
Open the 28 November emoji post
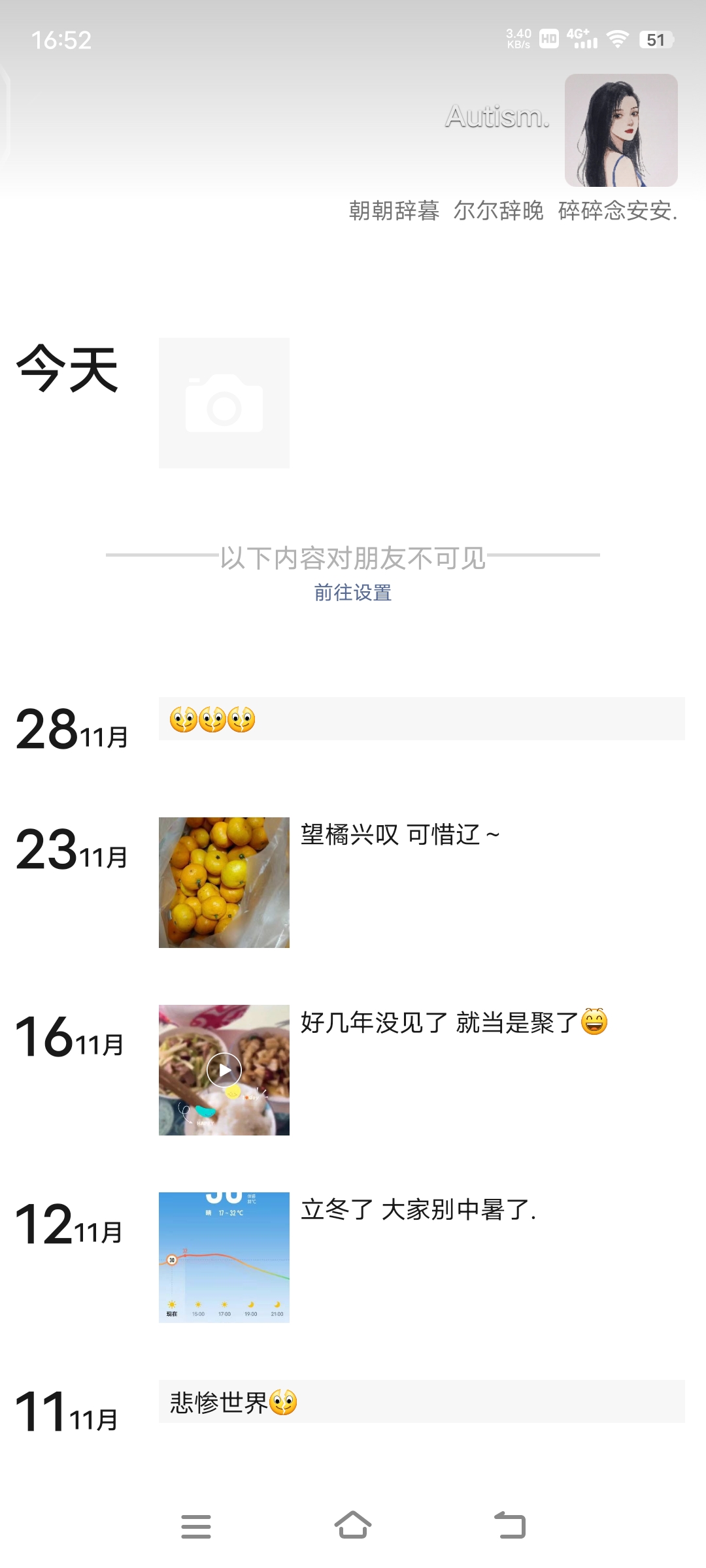pyautogui.click(x=422, y=719)
